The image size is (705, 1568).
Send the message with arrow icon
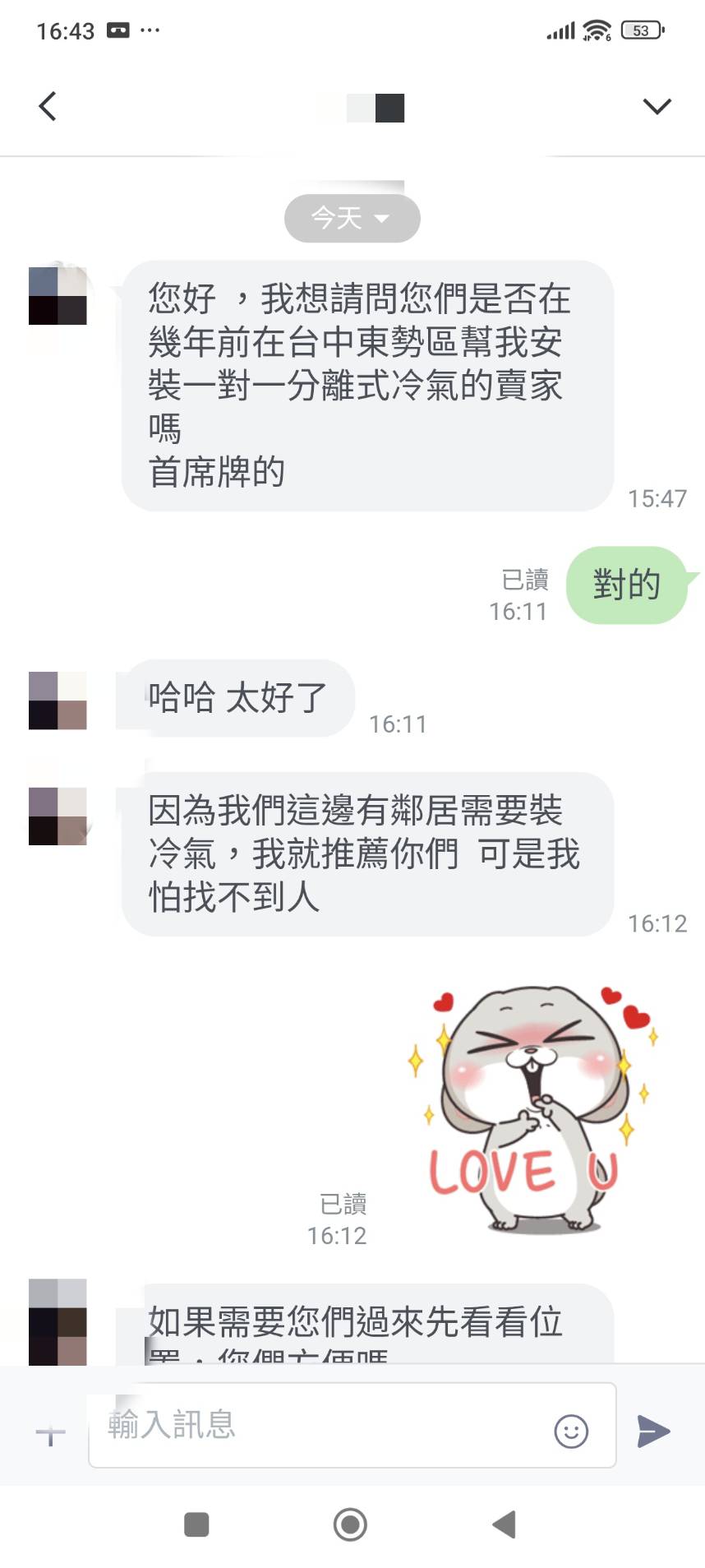pyautogui.click(x=654, y=1432)
